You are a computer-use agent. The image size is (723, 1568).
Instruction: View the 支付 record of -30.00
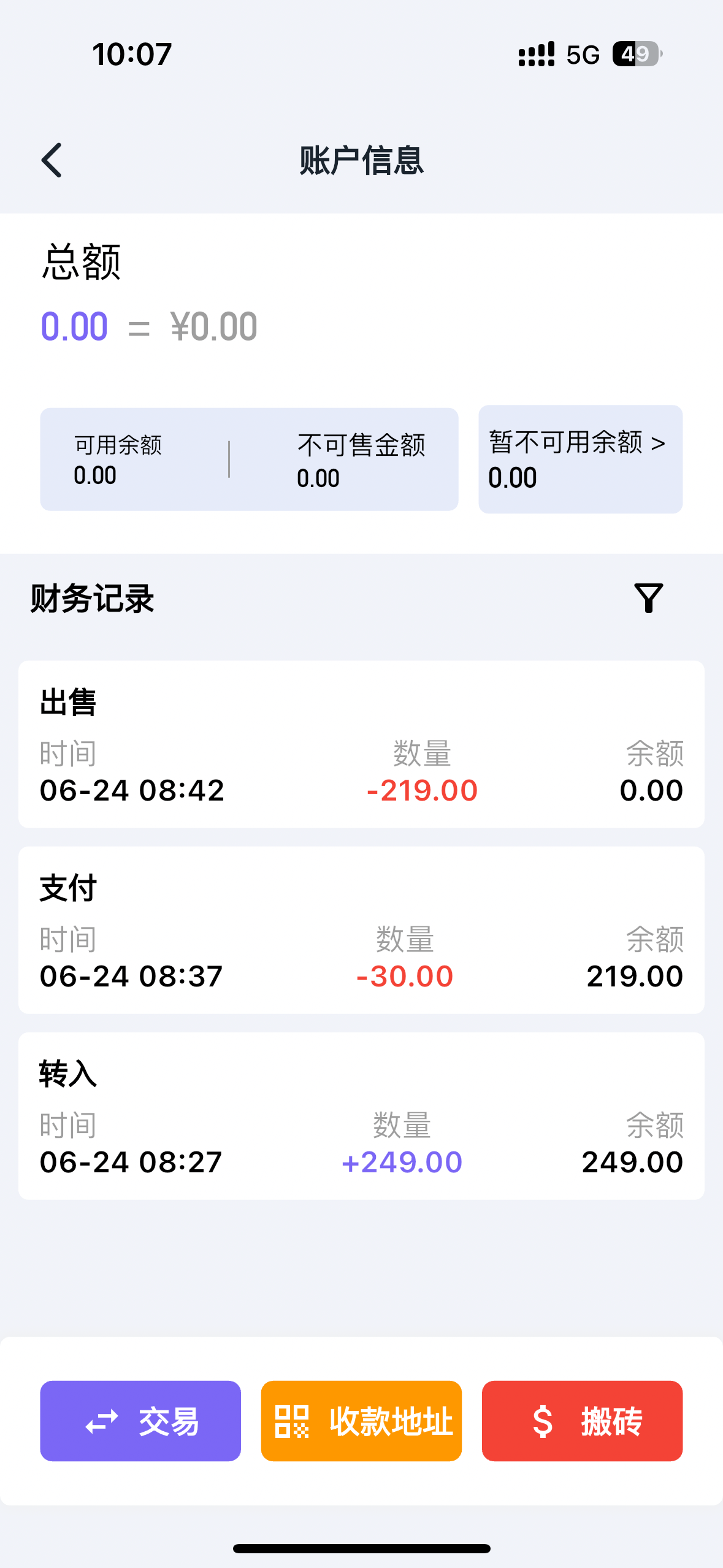point(361,930)
